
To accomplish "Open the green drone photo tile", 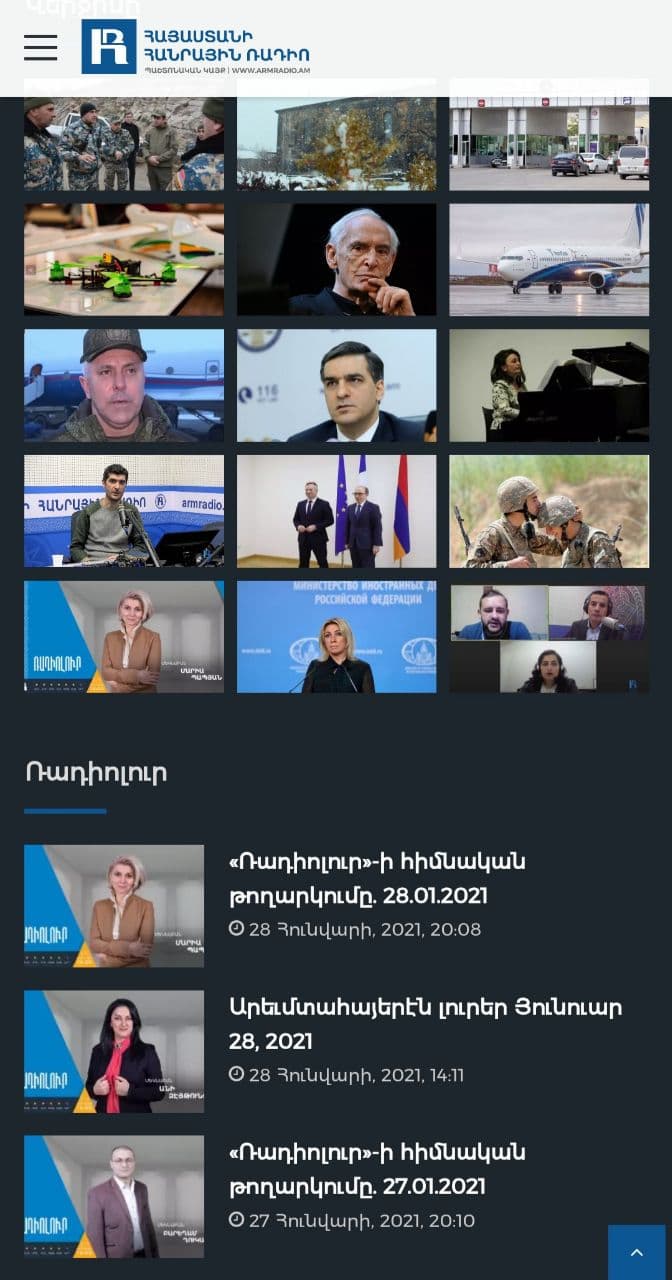I will [124, 260].
